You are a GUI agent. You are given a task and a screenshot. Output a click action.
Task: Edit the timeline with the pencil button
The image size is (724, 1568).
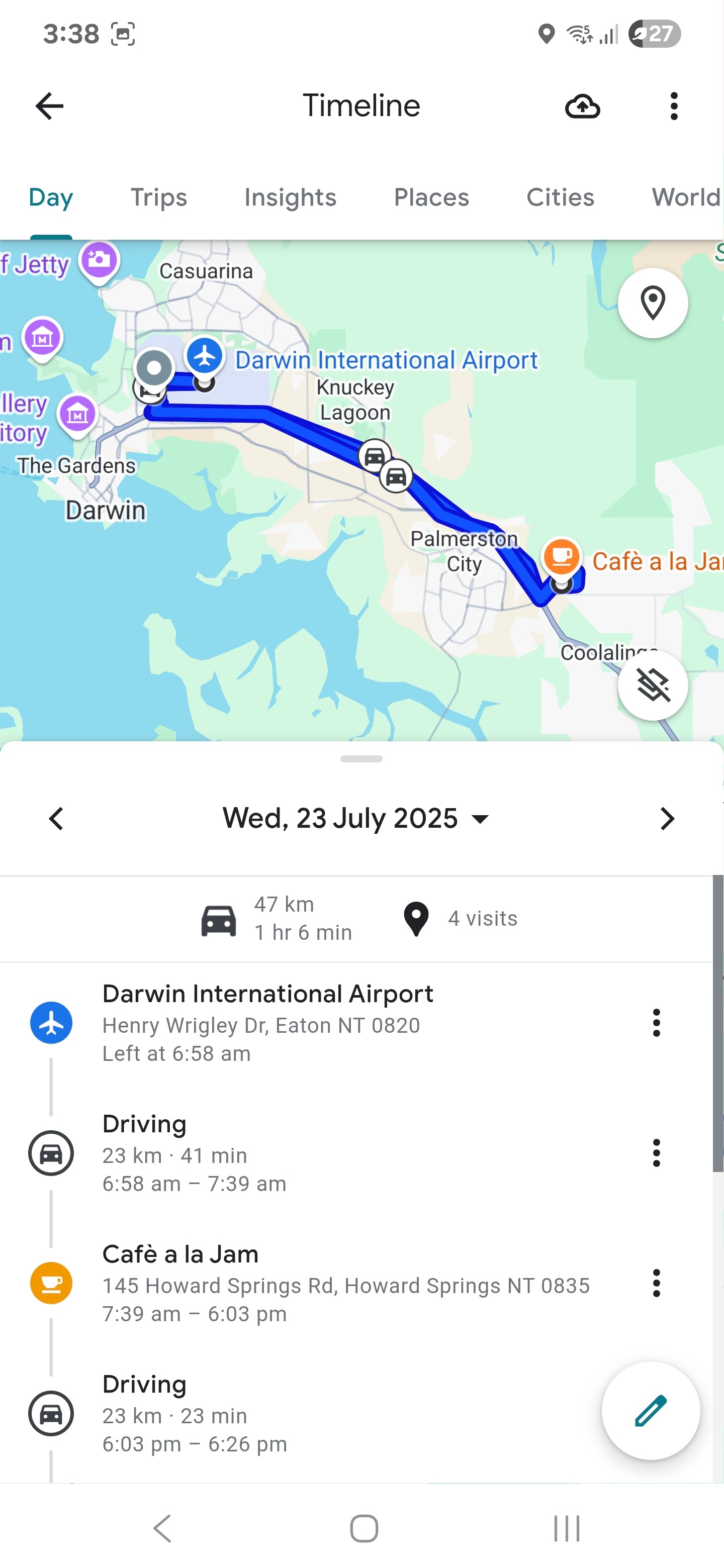tap(650, 1411)
